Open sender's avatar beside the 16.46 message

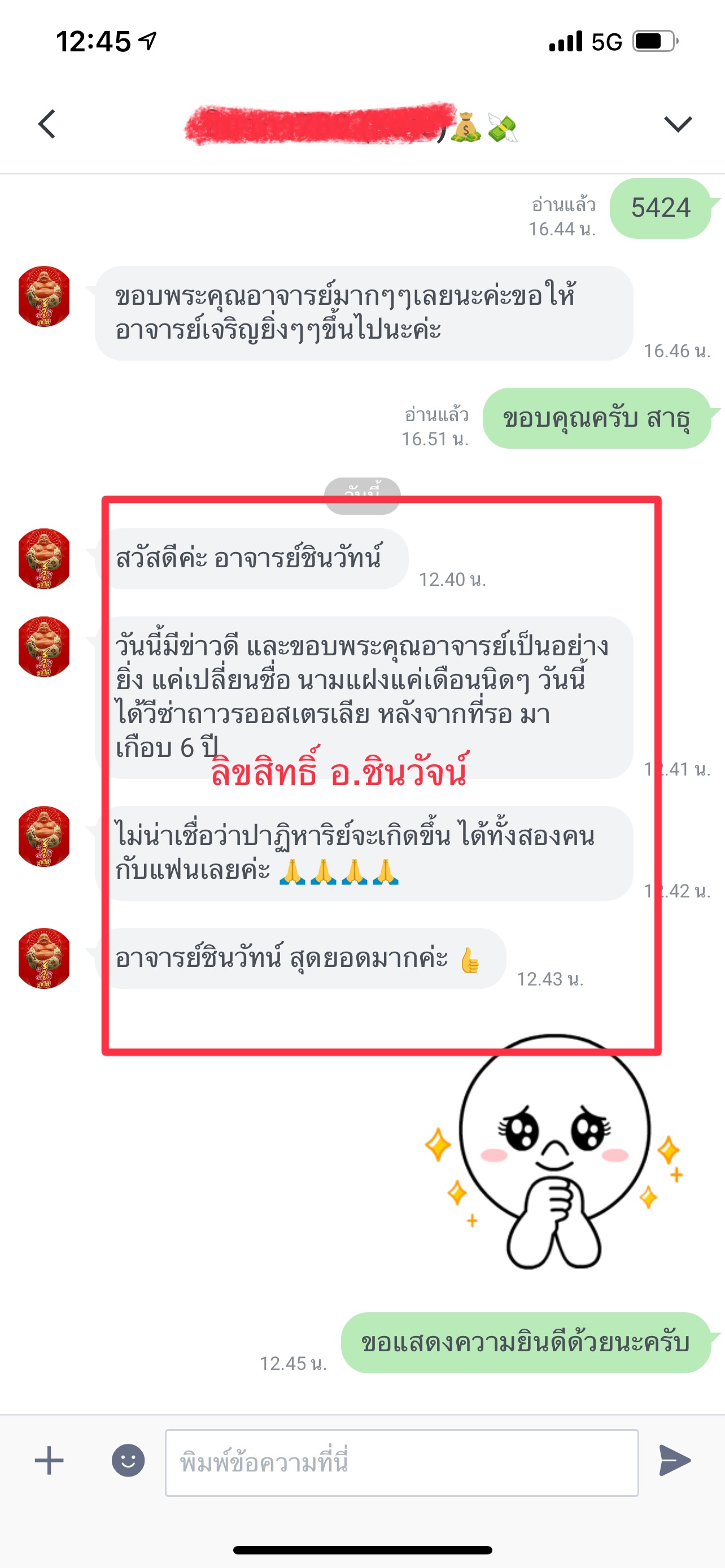[x=44, y=296]
